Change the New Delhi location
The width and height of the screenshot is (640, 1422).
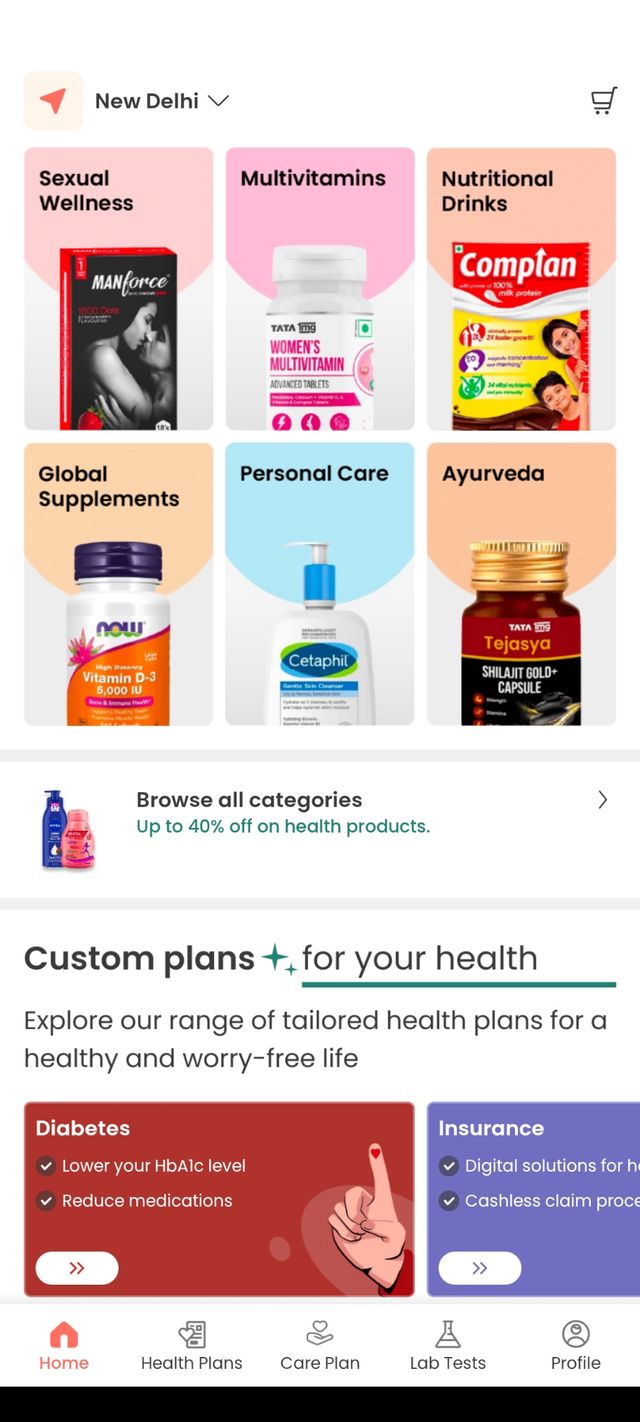click(162, 101)
